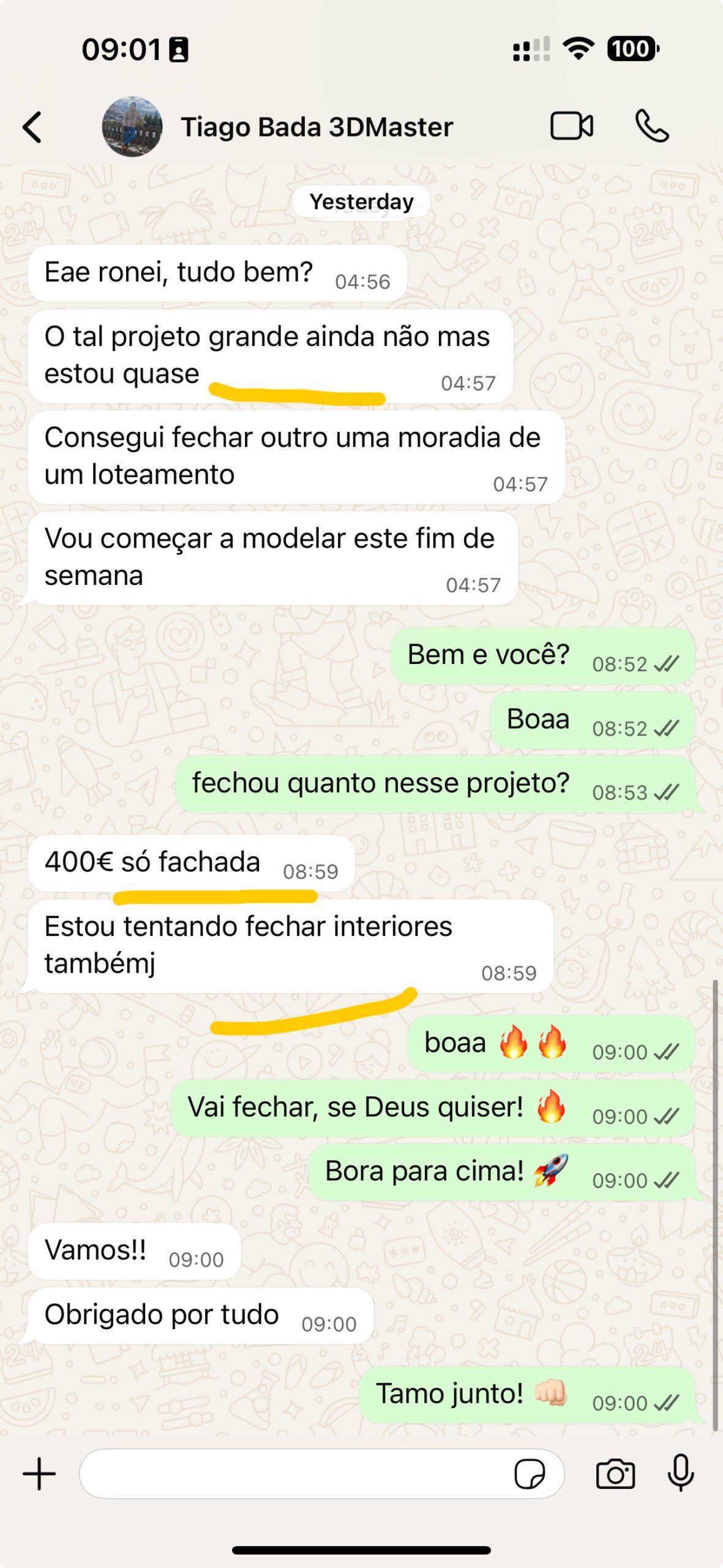Go back to the chat list
Image resolution: width=723 pixels, height=1568 pixels.
click(x=32, y=127)
